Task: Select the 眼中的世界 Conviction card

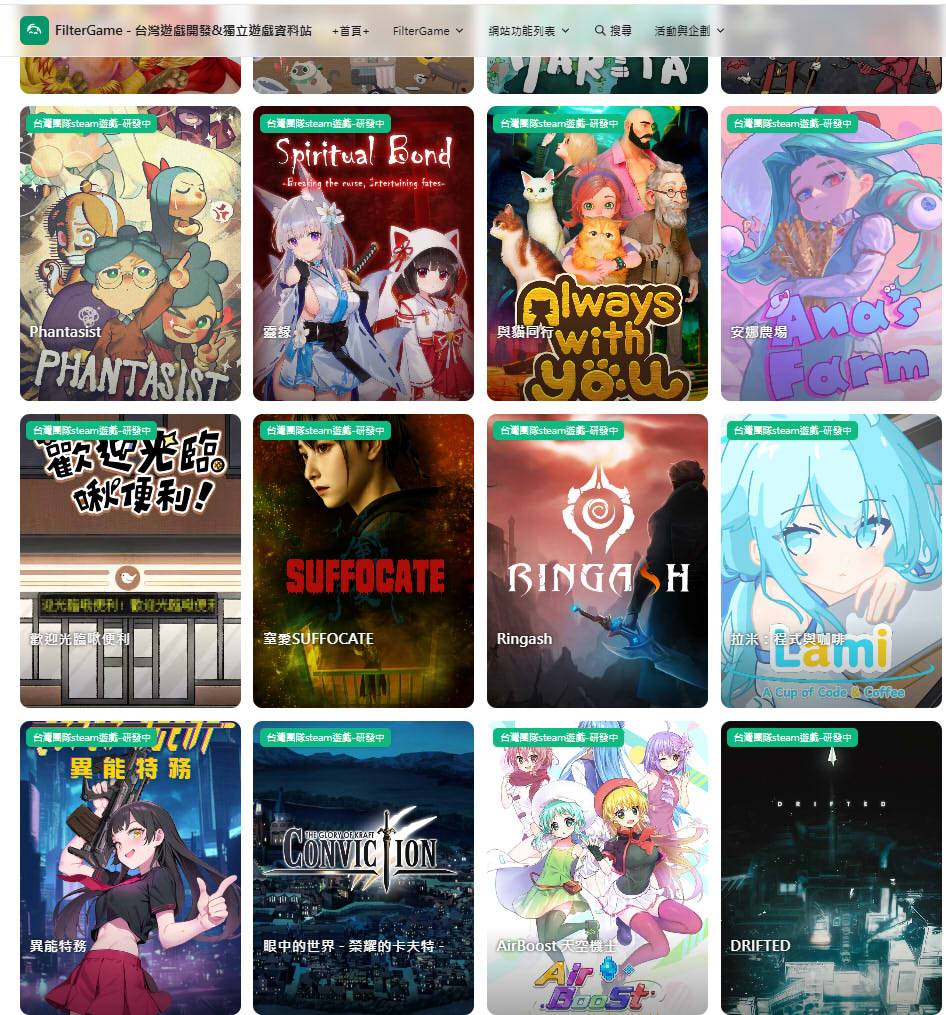Action: click(x=363, y=867)
